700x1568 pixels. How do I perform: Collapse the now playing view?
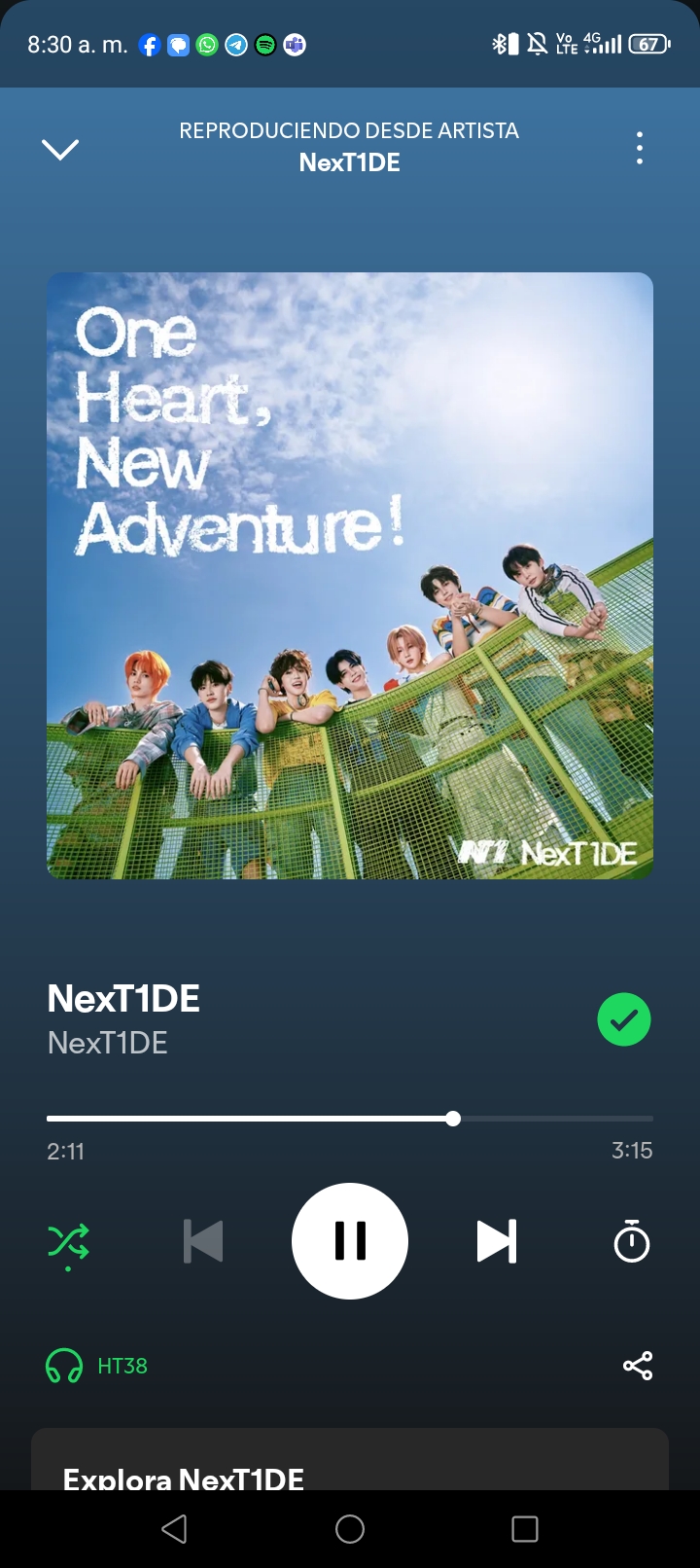click(x=60, y=149)
